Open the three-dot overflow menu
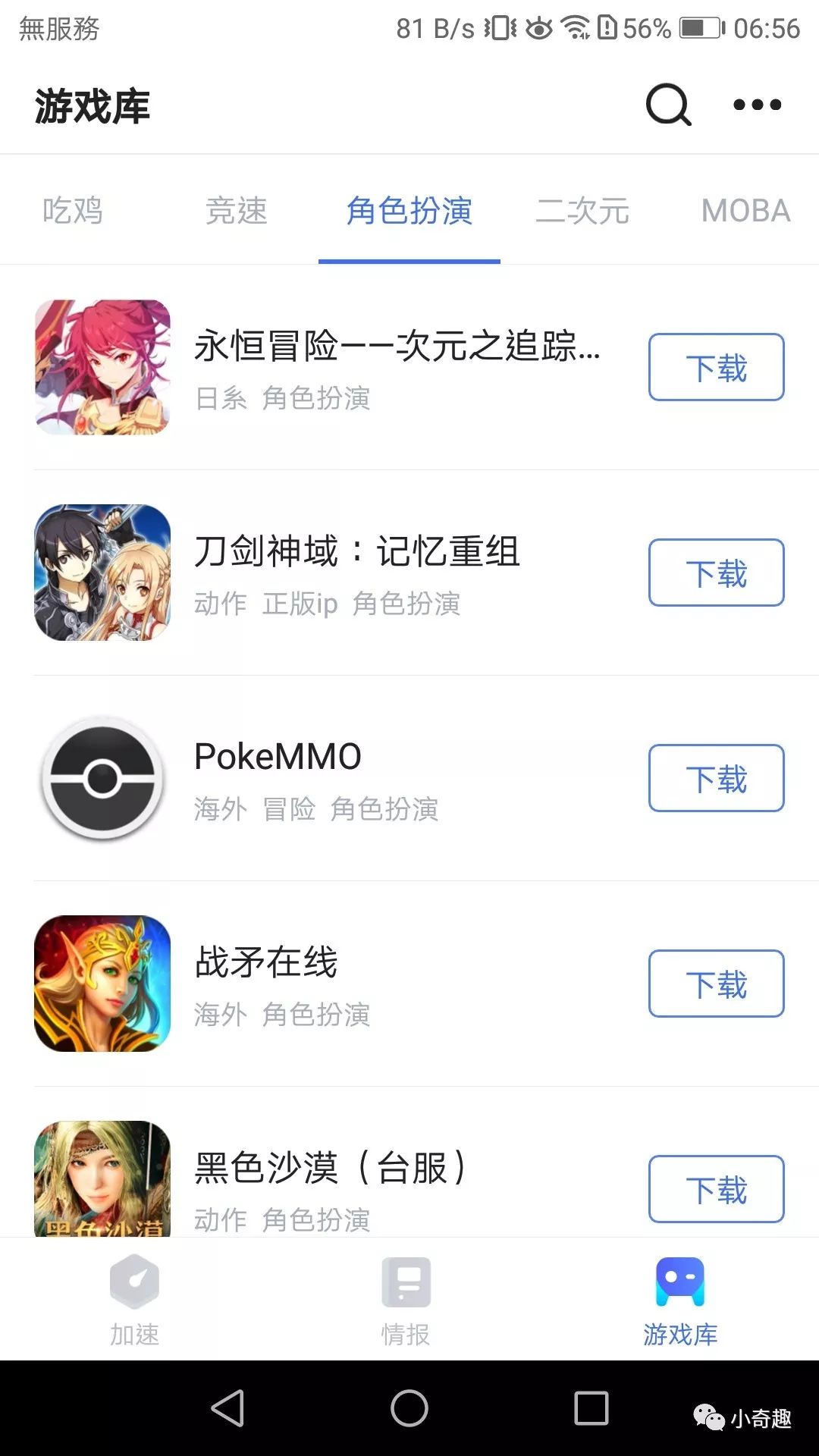 pyautogui.click(x=757, y=105)
